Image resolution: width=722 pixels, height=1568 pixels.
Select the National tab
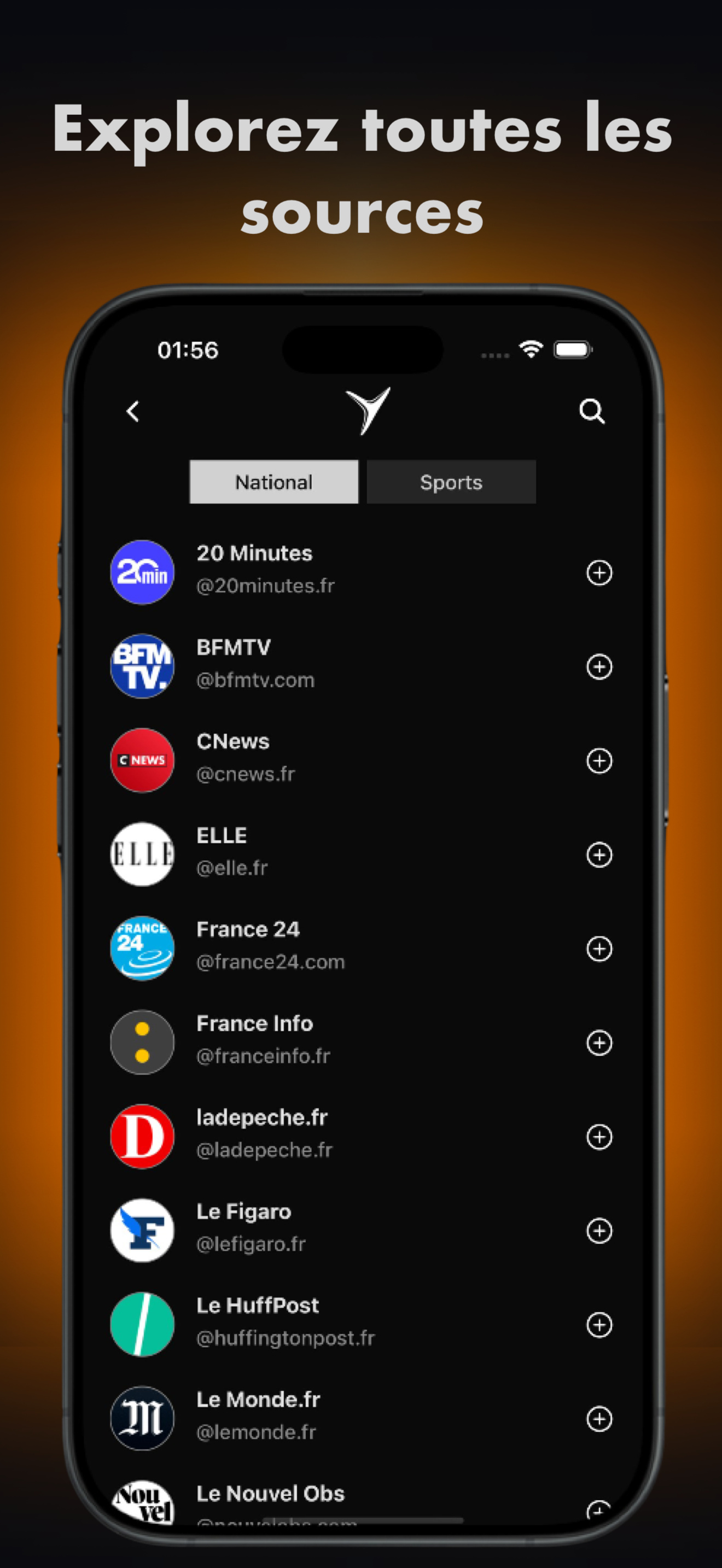point(273,482)
